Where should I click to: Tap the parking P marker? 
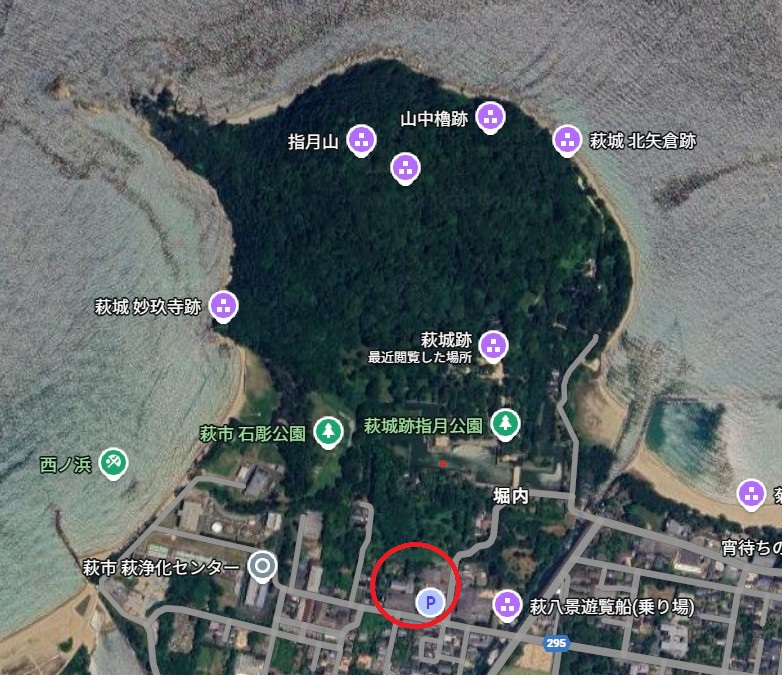click(429, 601)
